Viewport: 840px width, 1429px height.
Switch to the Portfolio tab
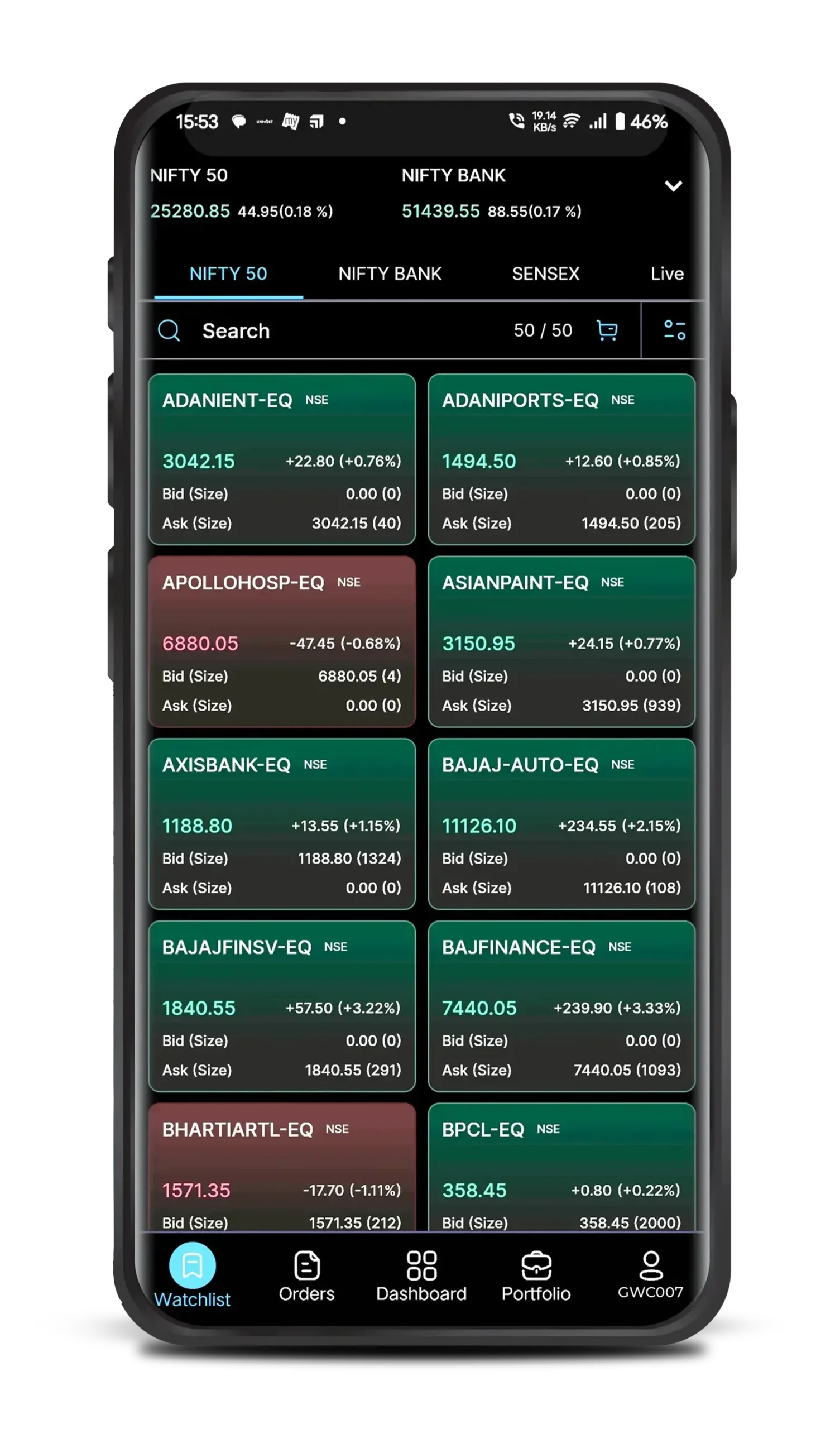(x=536, y=1277)
